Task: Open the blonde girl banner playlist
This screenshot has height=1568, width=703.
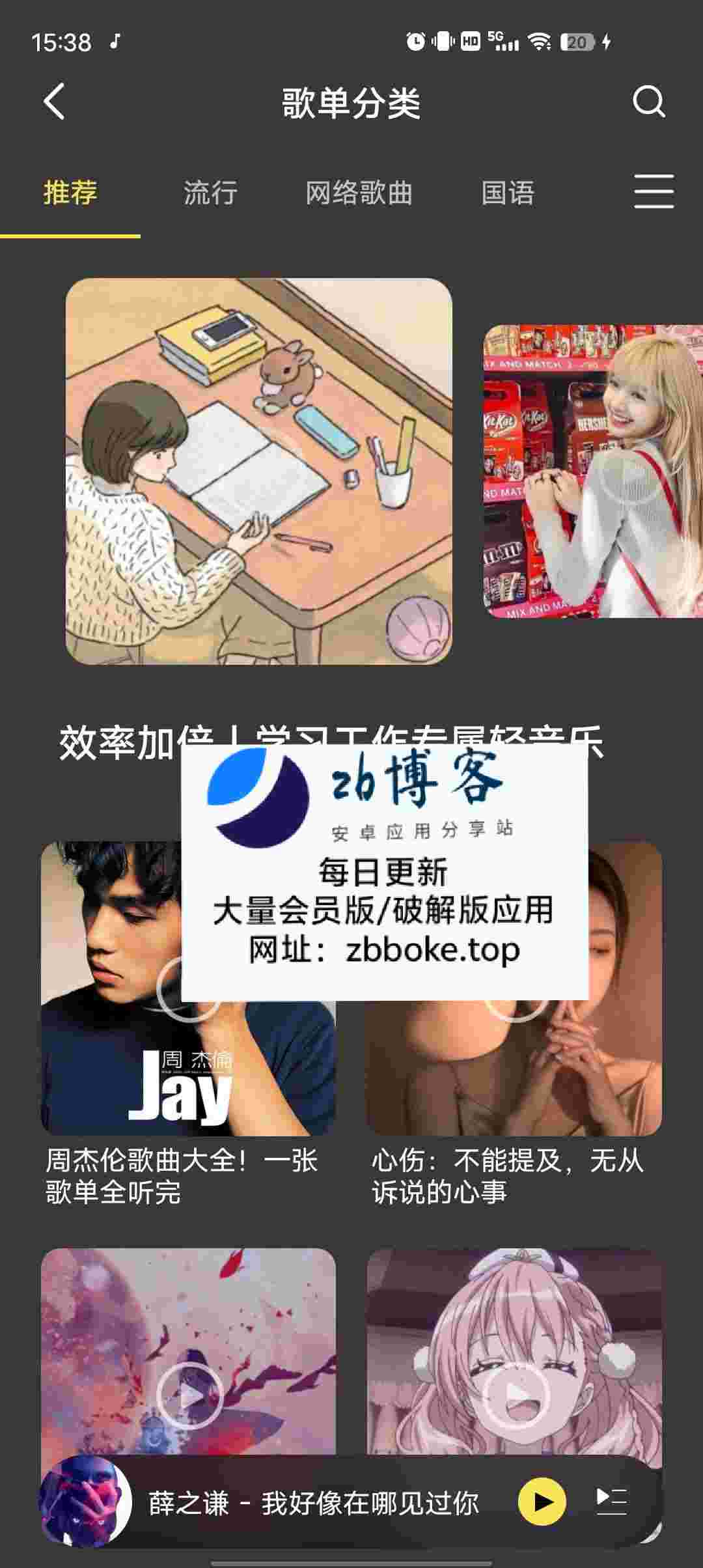Action: 593,471
